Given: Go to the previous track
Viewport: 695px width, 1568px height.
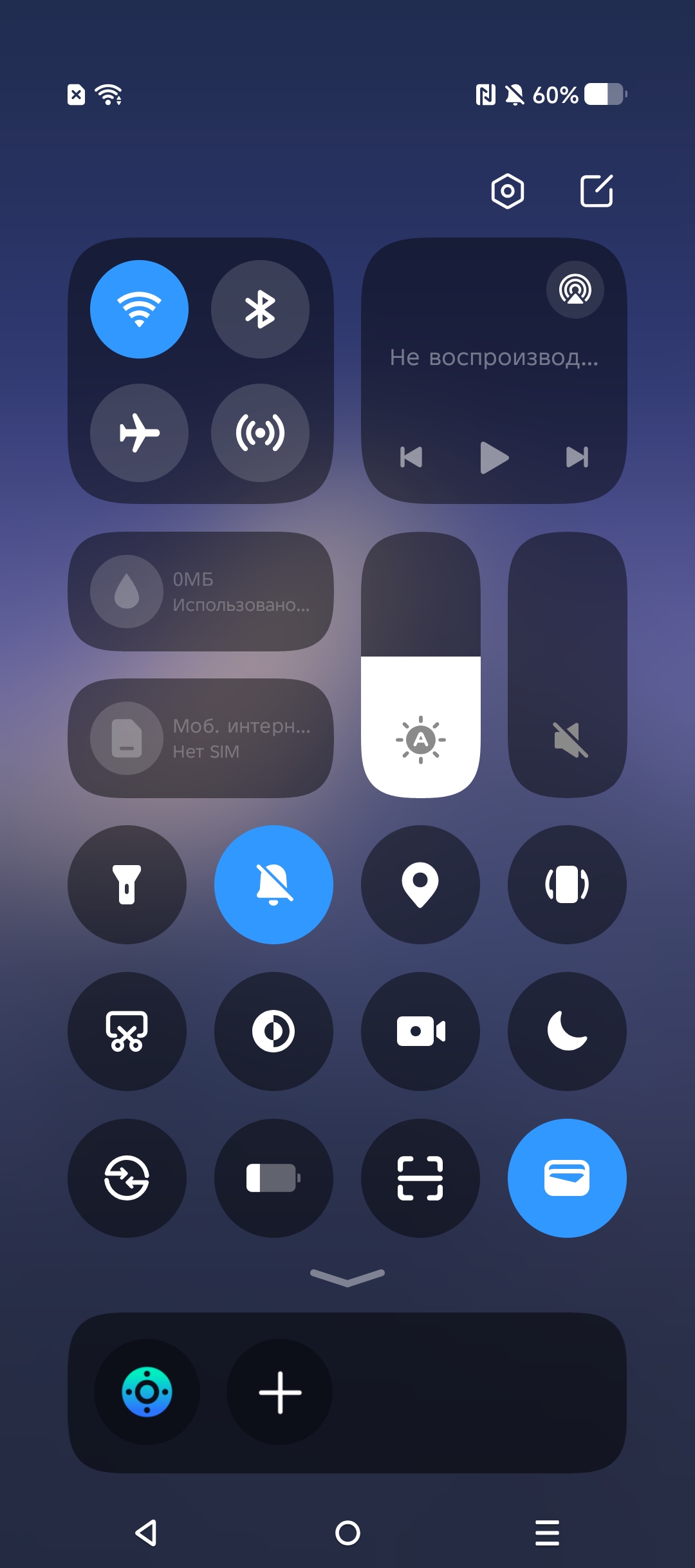Looking at the screenshot, I should pos(411,458).
